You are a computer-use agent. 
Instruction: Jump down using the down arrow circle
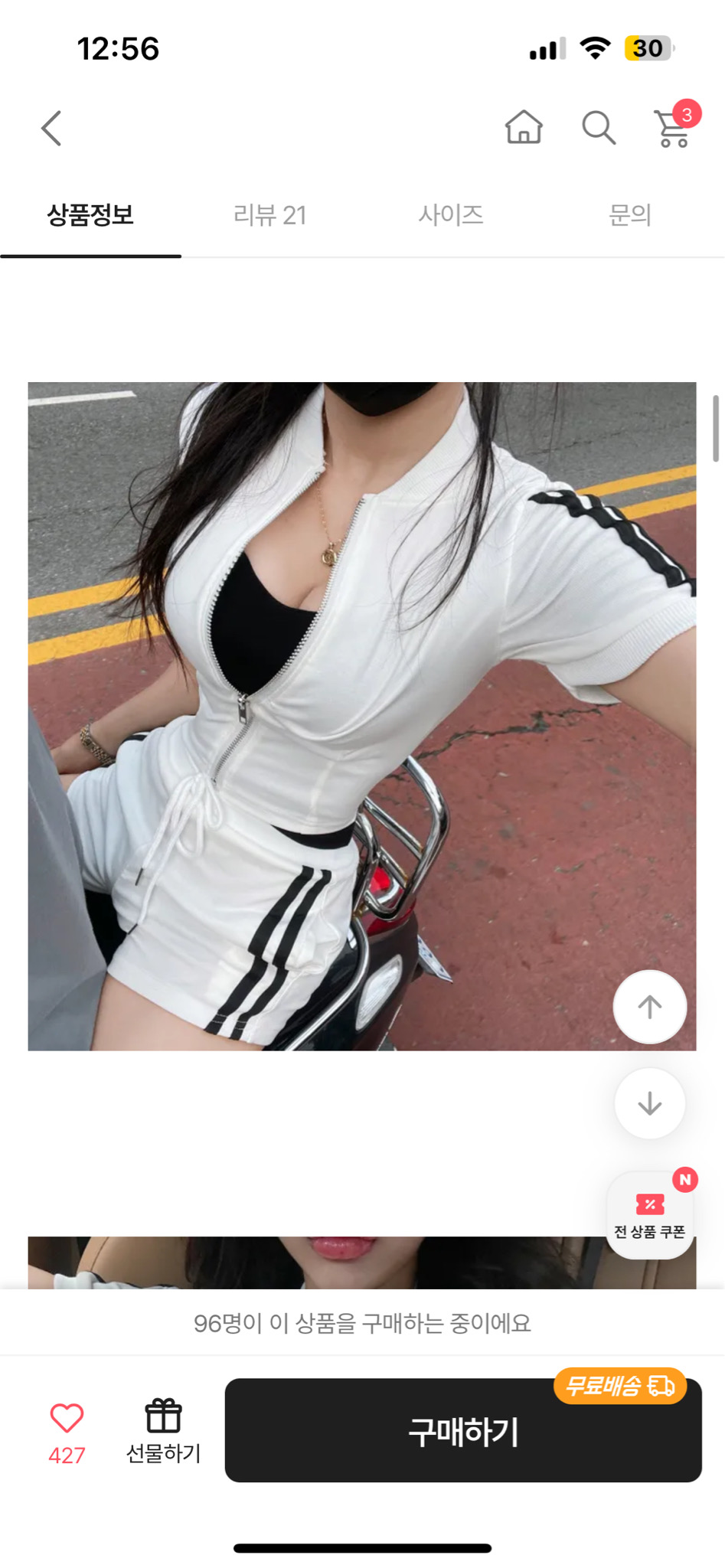(649, 1102)
